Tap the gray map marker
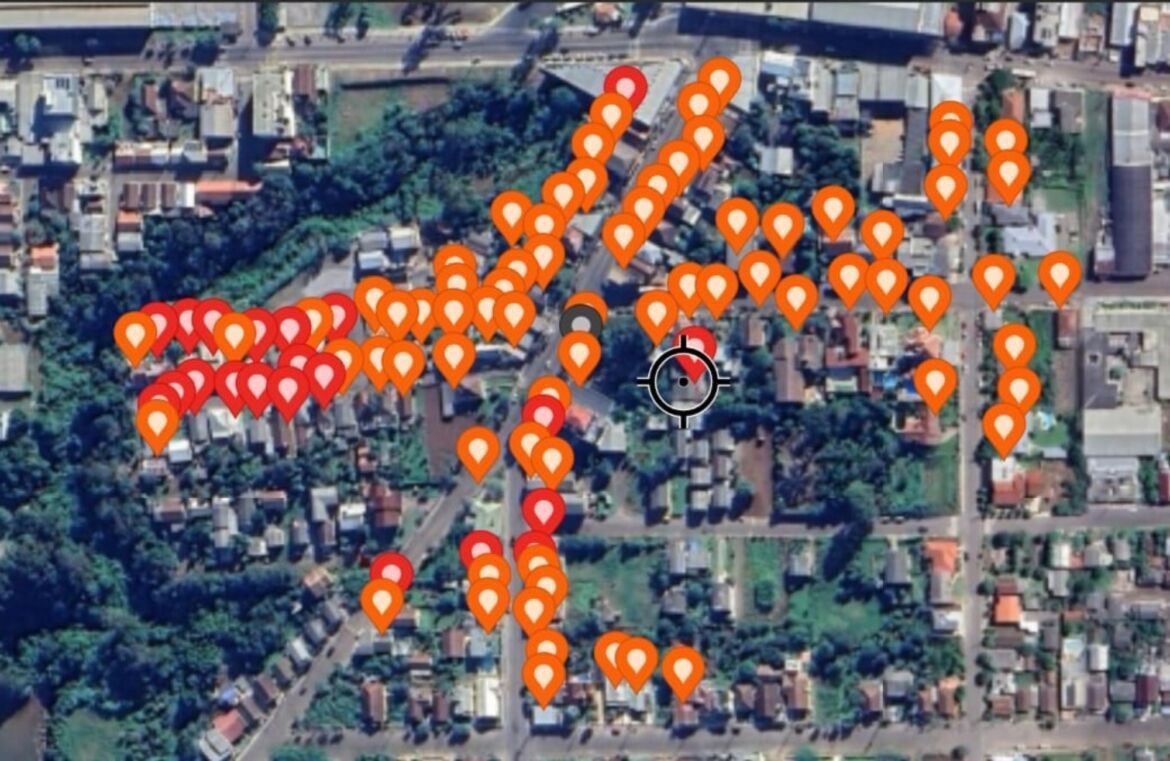 coord(581,323)
